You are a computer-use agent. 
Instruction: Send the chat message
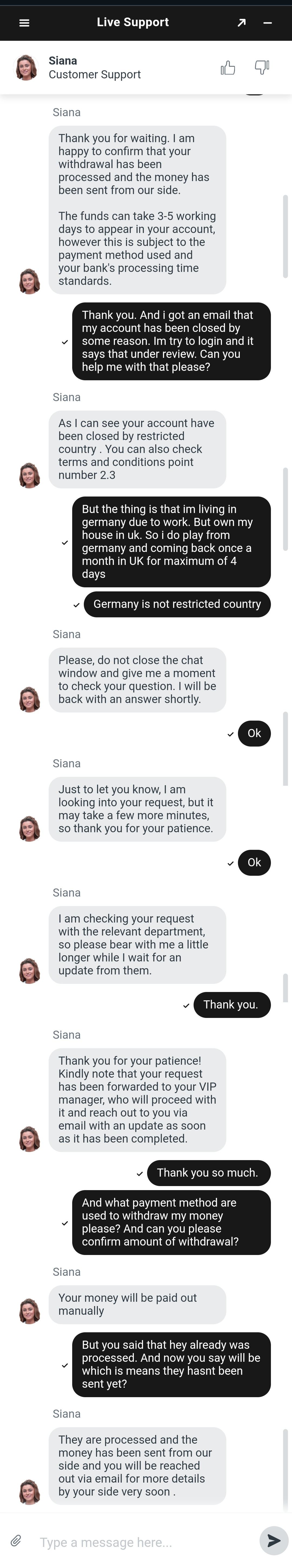pyautogui.click(x=273, y=1541)
